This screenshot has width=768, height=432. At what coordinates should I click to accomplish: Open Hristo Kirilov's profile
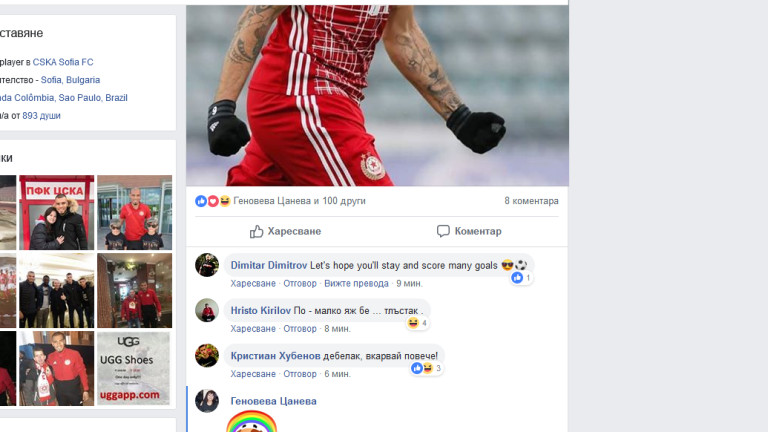[260, 310]
